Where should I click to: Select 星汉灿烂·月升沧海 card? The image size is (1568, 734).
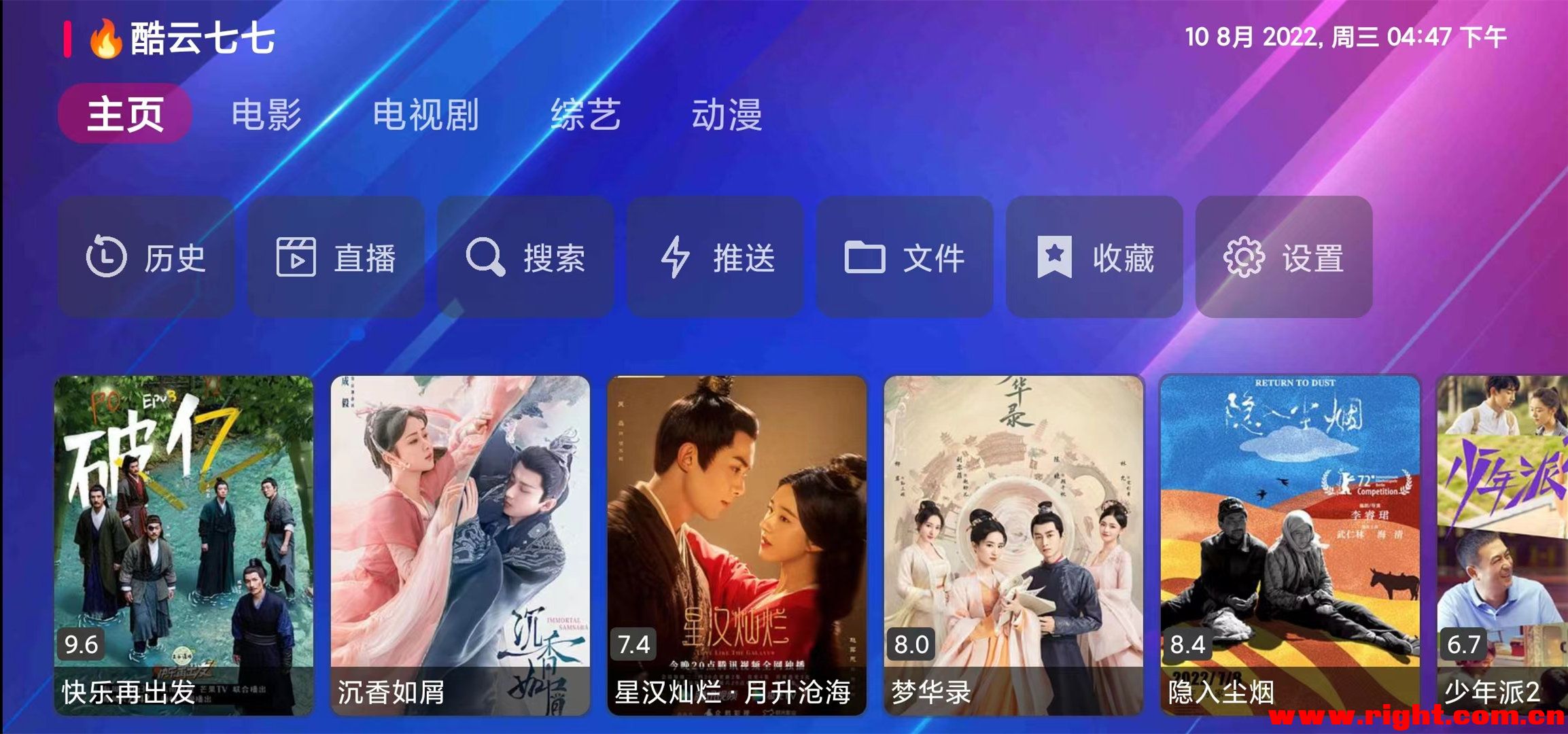(x=736, y=544)
